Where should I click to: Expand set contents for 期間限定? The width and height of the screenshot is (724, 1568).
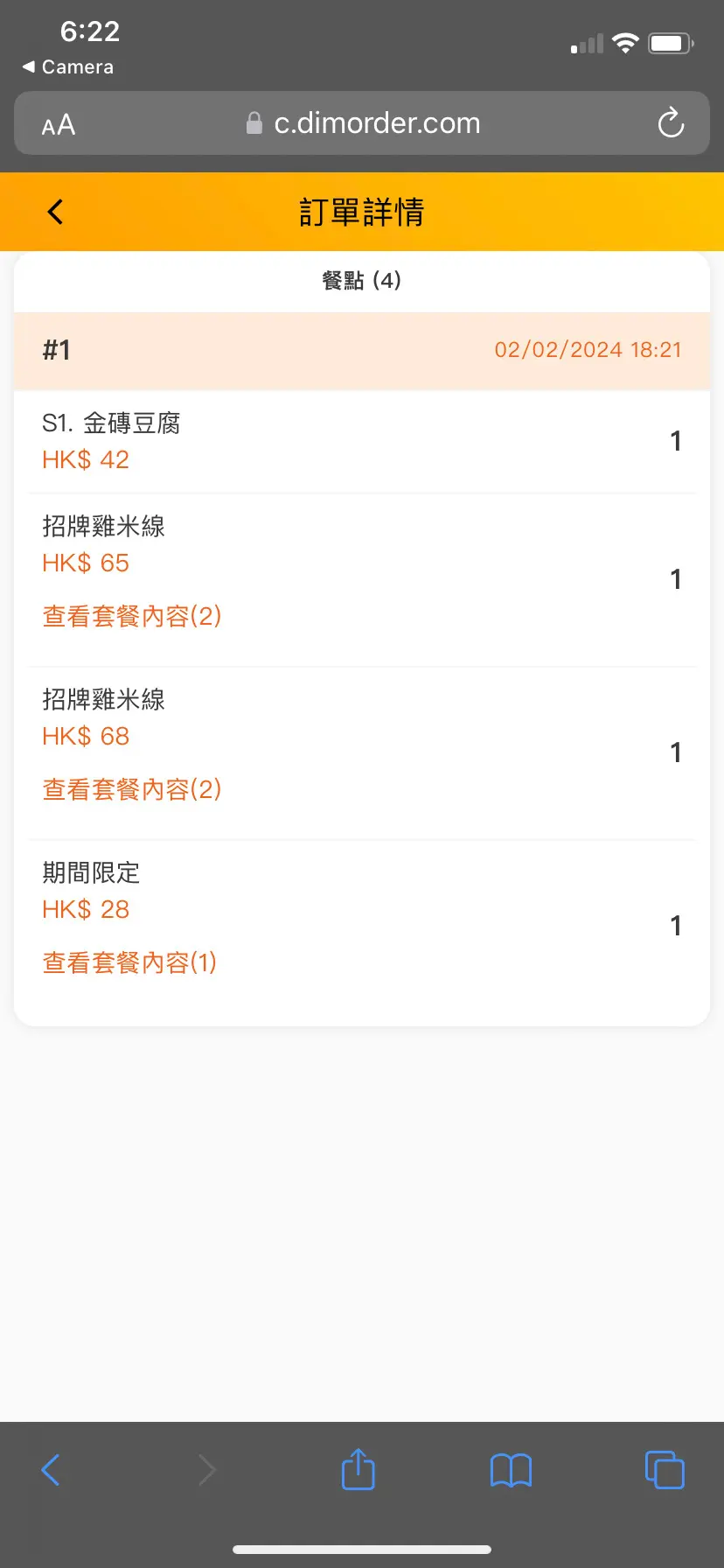[x=129, y=962]
